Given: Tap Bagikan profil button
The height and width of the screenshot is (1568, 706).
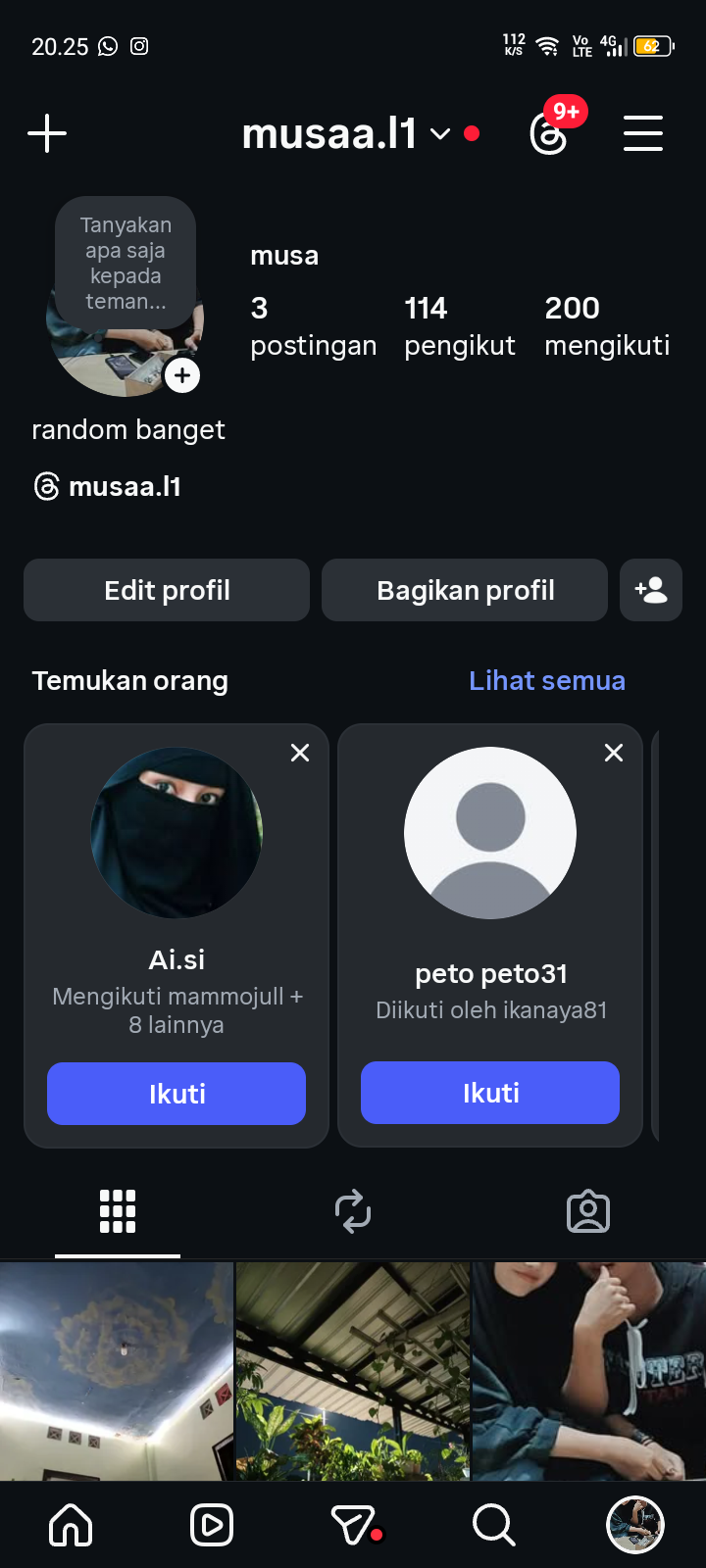Looking at the screenshot, I should click(x=465, y=590).
